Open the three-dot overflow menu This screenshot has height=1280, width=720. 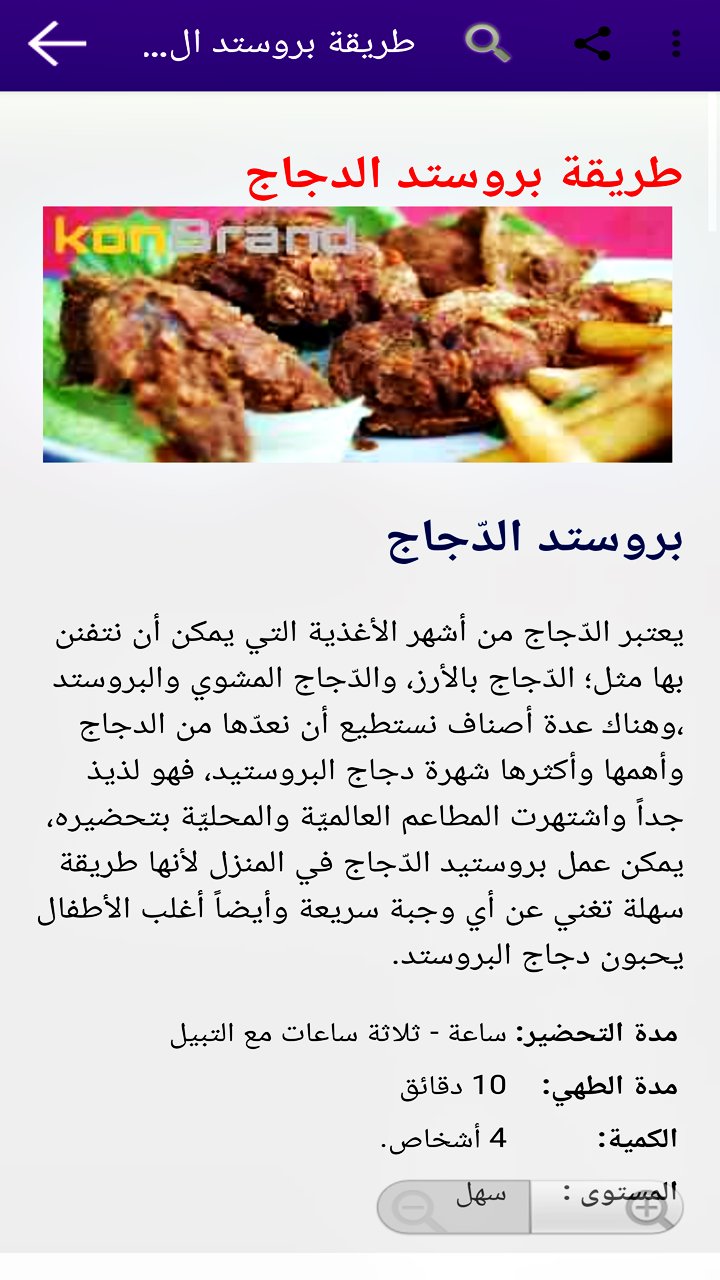point(677,44)
